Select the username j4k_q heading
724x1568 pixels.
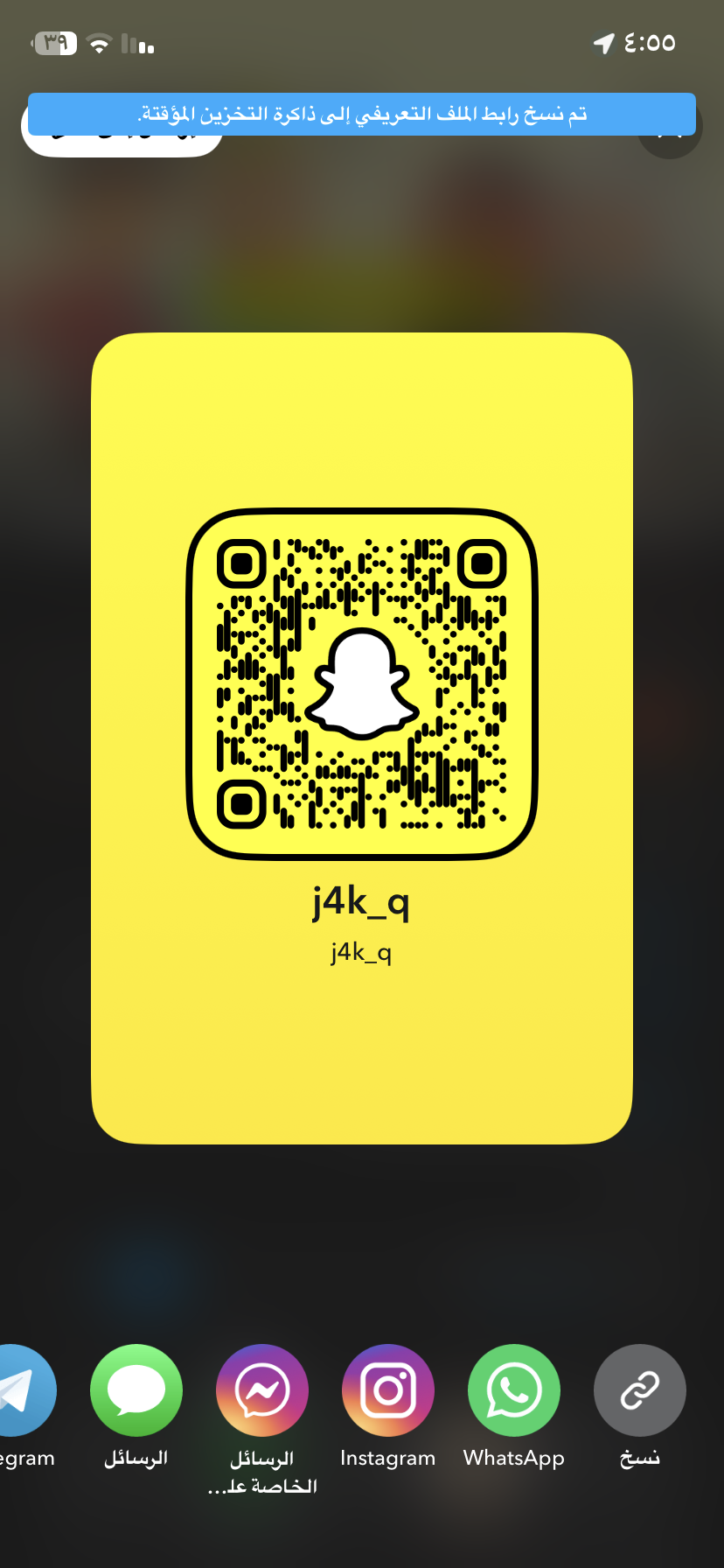(360, 903)
